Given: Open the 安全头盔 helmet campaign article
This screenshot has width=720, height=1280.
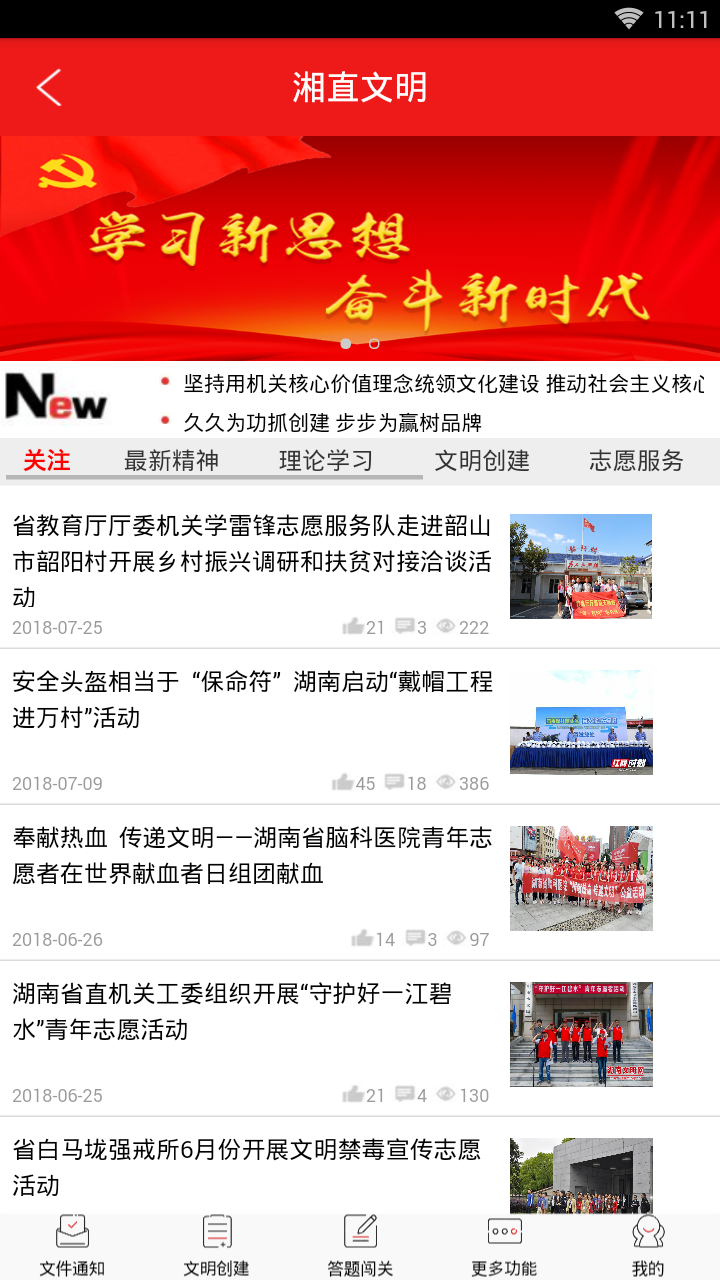Looking at the screenshot, I should [250, 700].
